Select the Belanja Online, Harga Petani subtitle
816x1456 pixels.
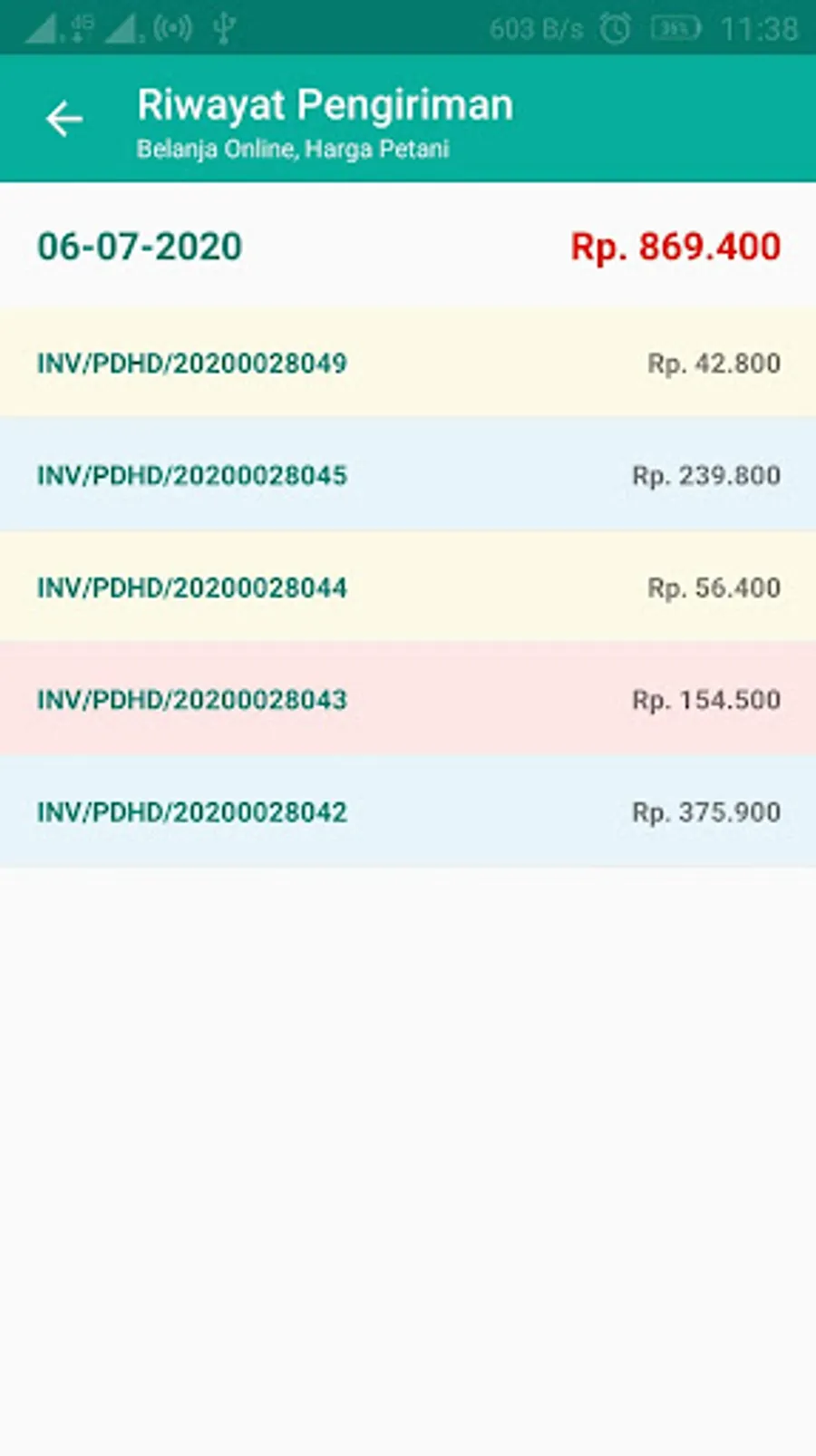(294, 148)
